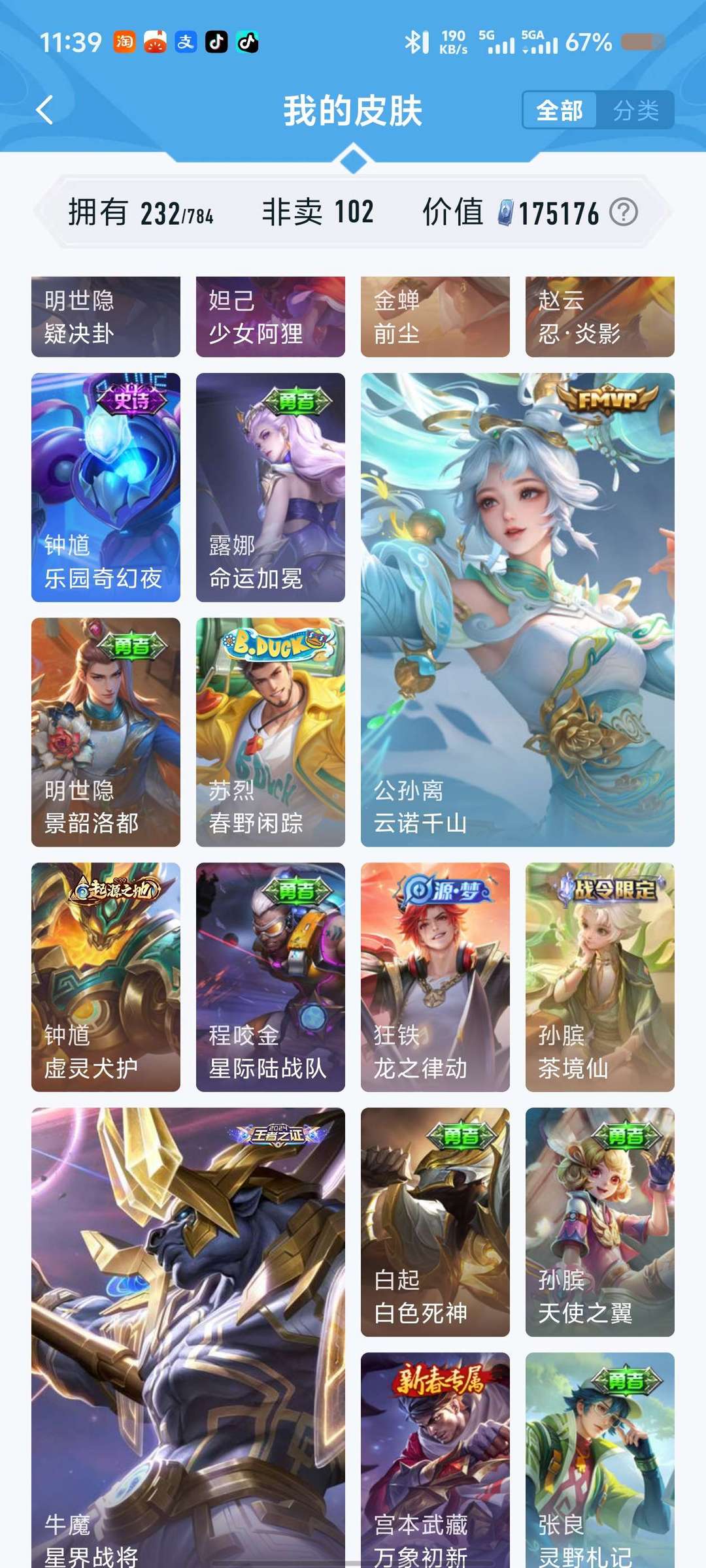Viewport: 706px width, 1568px height.
Task: View 钟馗 虚灵犬护 skin card
Action: click(106, 977)
